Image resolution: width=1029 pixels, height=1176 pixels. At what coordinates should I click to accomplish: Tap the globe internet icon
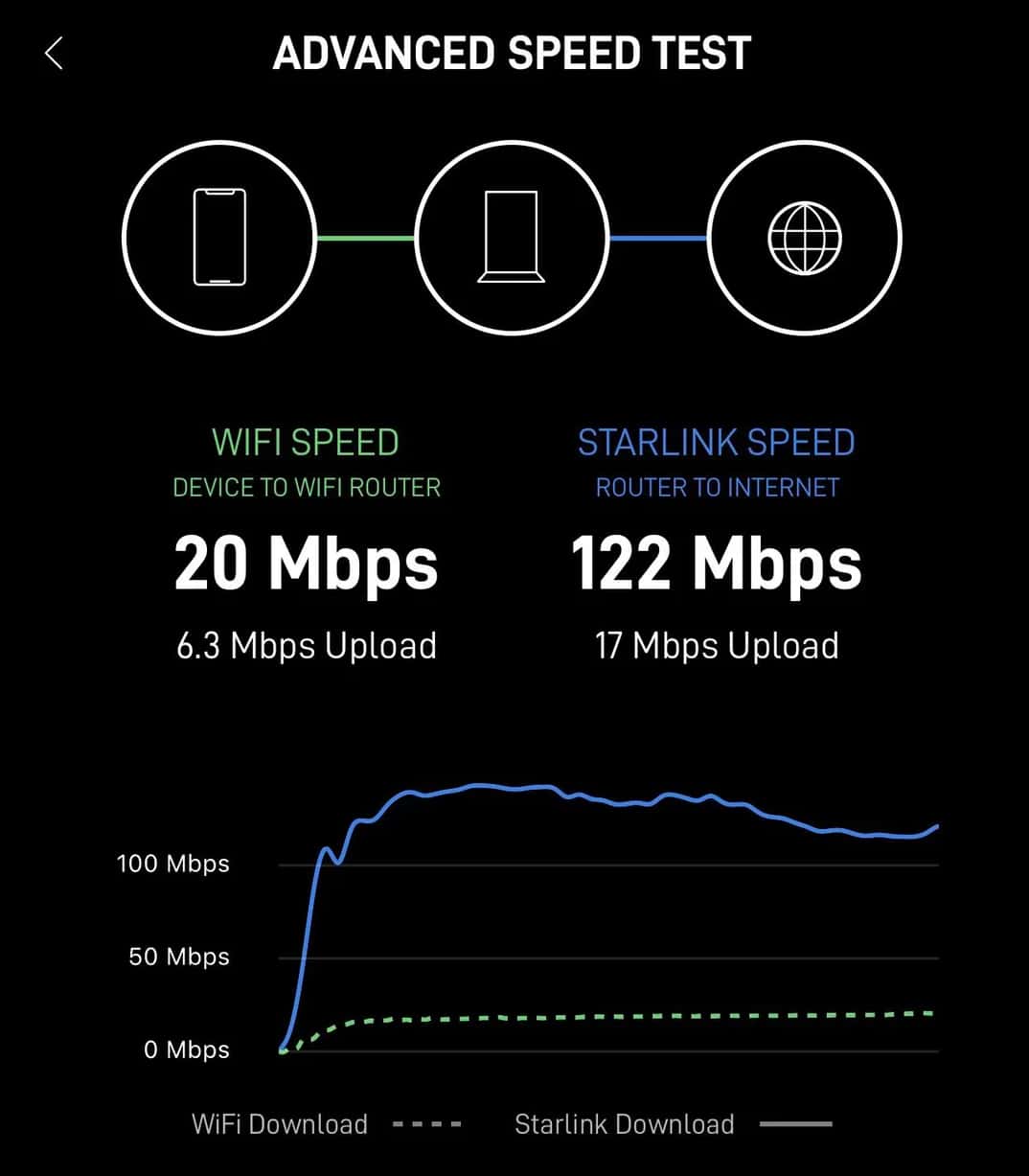807,237
